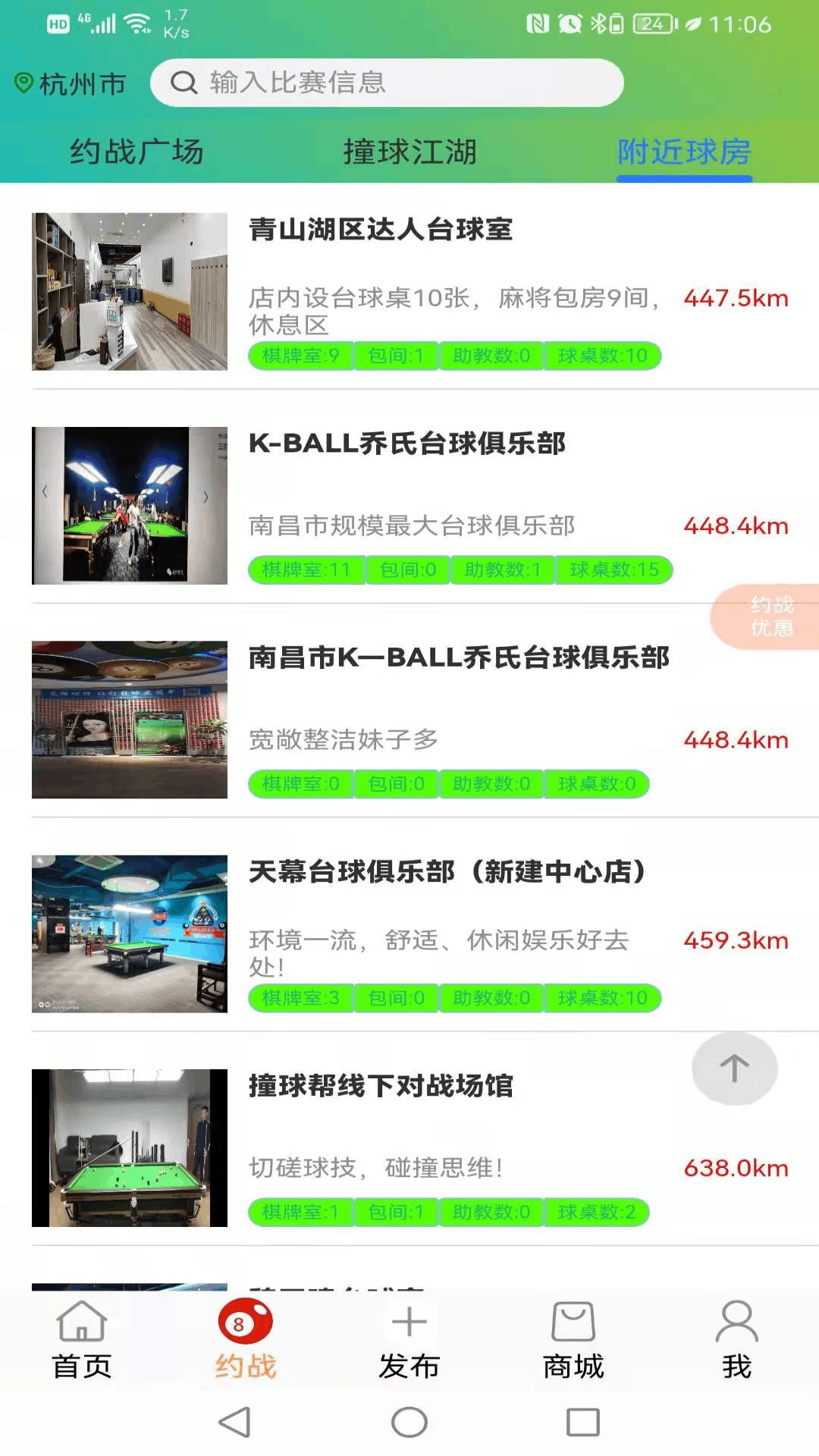The height and width of the screenshot is (1456, 819).
Task: Switch to the 撞球江湖 tab
Action: [x=409, y=152]
